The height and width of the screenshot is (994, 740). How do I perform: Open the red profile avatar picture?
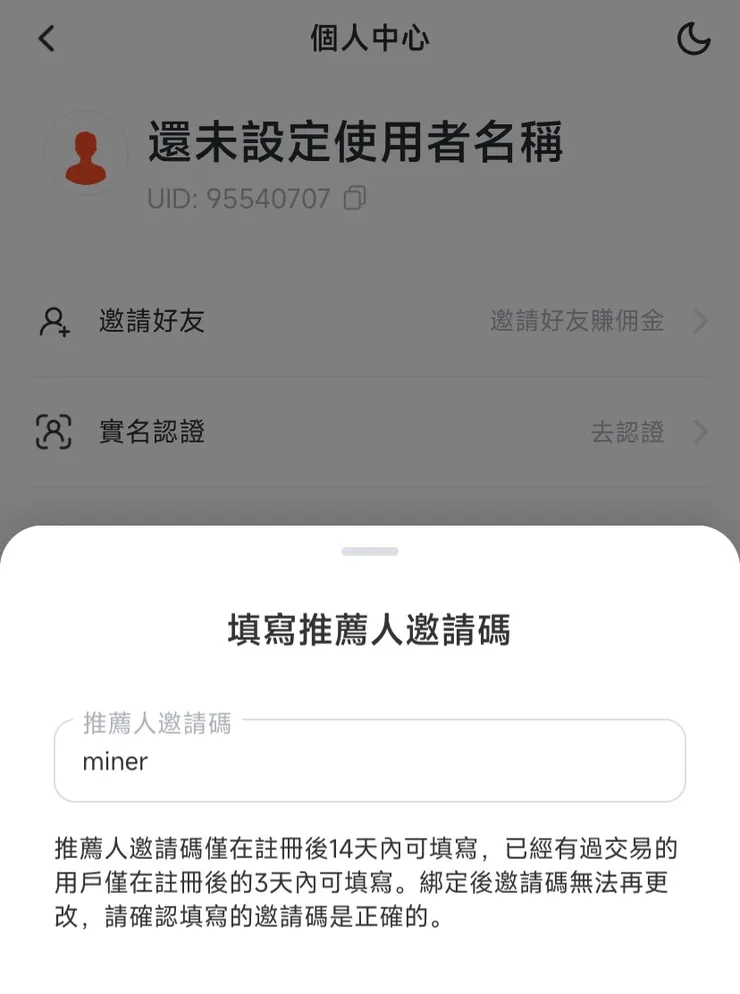[x=86, y=152]
